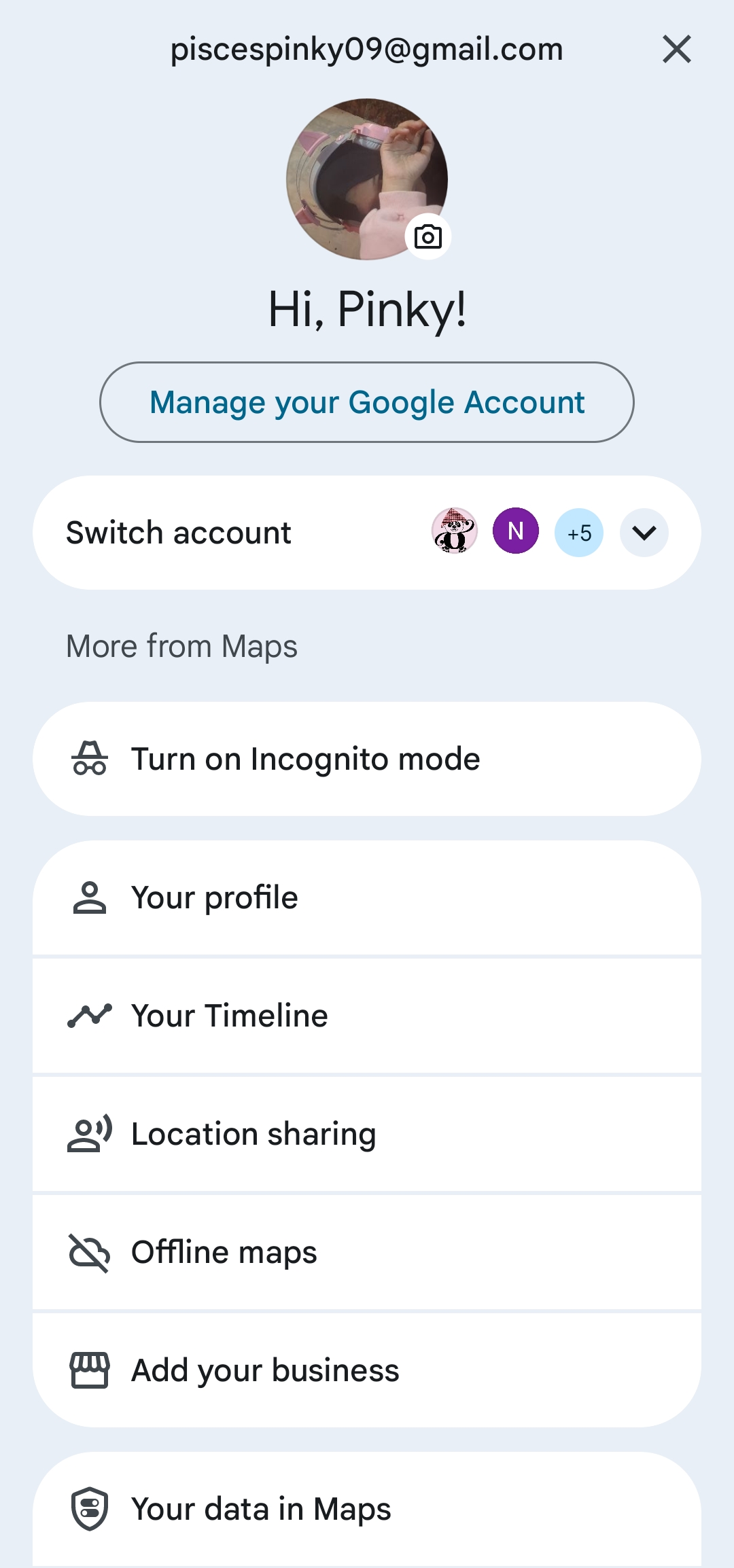The image size is (734, 1568).
Task: Expand the Switch account chevron
Action: coord(644,533)
